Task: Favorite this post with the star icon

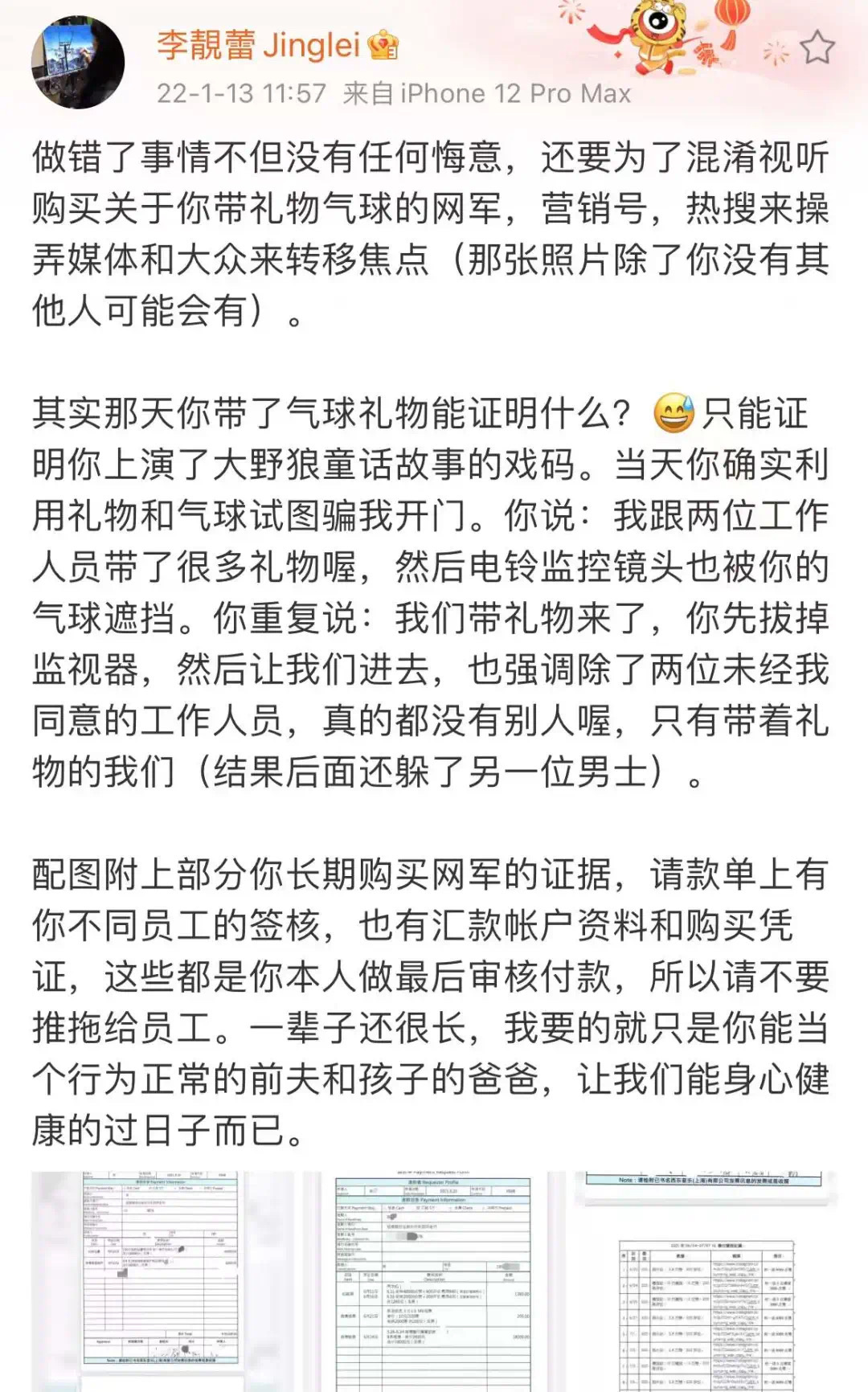Action: 817,48
